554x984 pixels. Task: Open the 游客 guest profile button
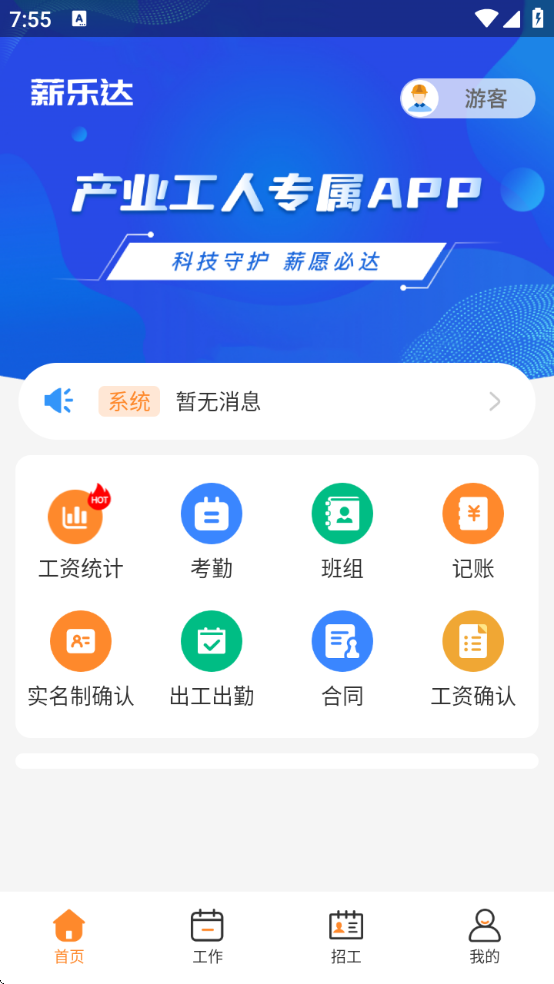click(467, 99)
